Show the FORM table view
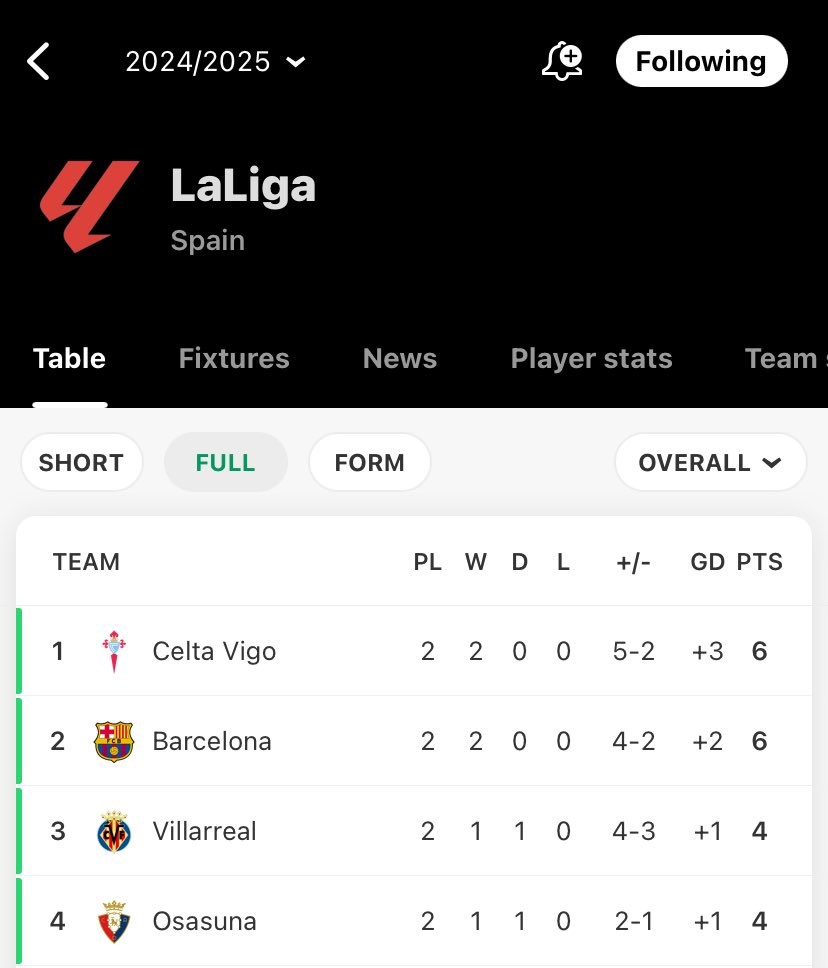828x968 pixels. point(369,463)
